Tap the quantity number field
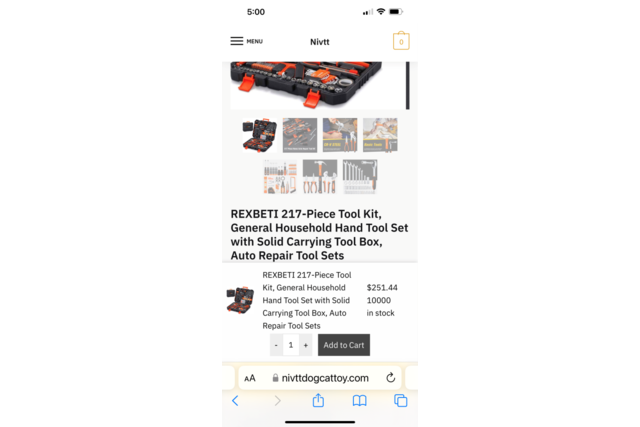 291,345
